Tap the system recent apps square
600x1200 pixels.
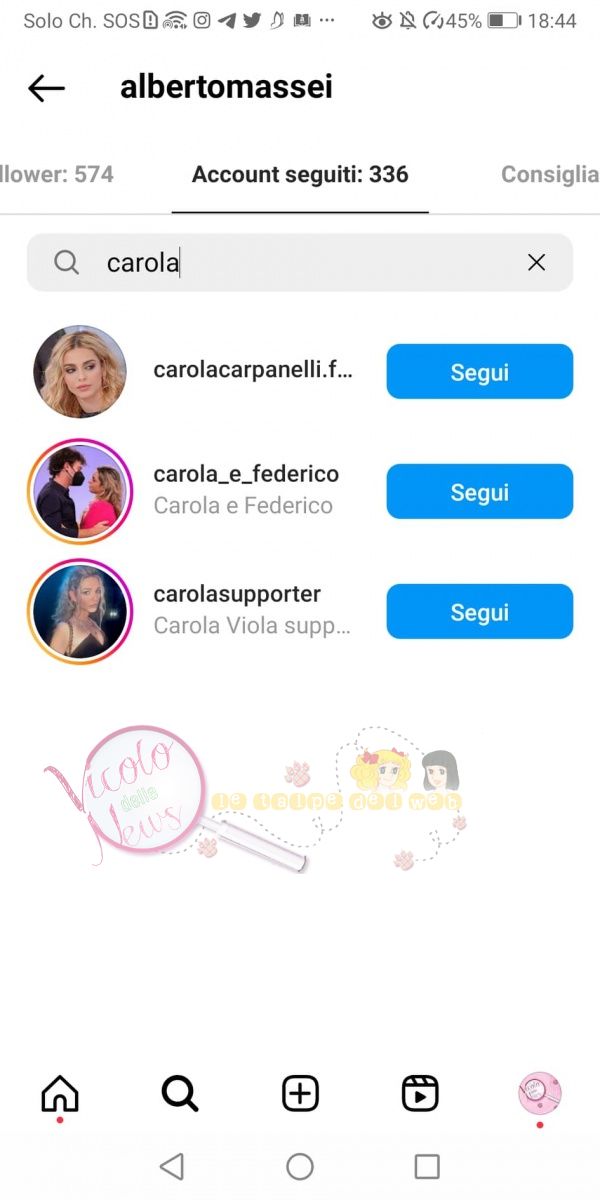(x=427, y=1166)
